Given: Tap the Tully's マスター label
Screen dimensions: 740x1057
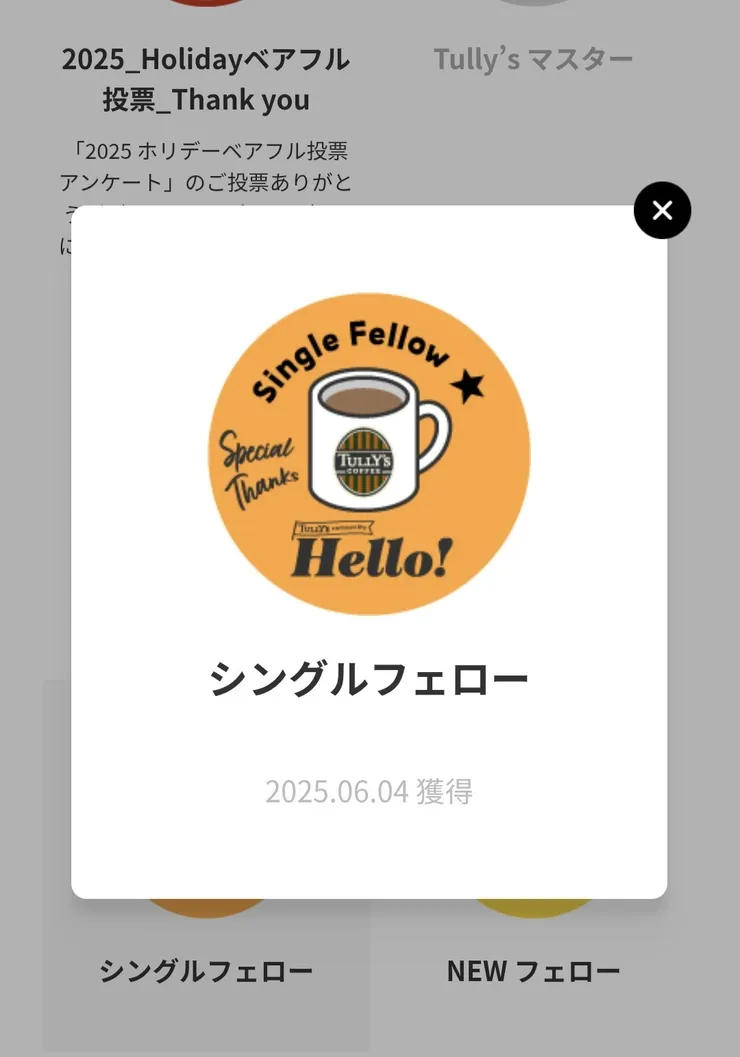Looking at the screenshot, I should pyautogui.click(x=533, y=58).
